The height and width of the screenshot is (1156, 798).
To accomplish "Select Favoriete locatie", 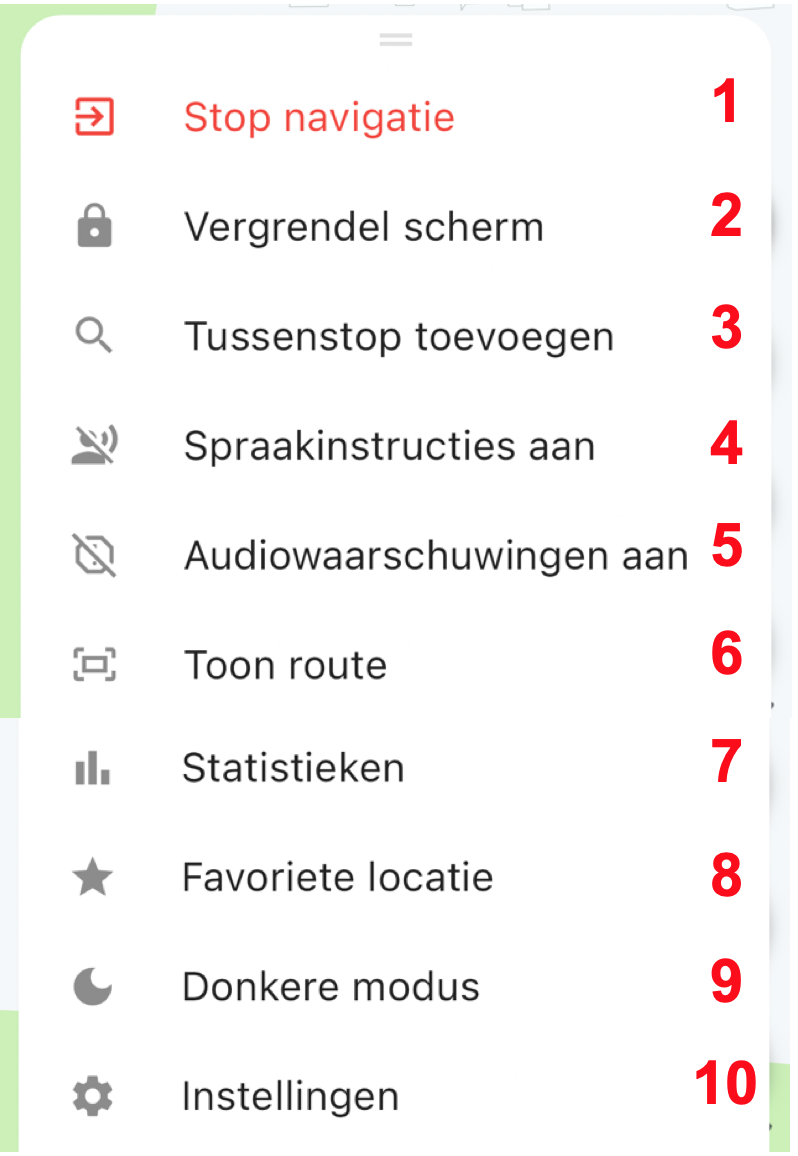I will pos(337,878).
